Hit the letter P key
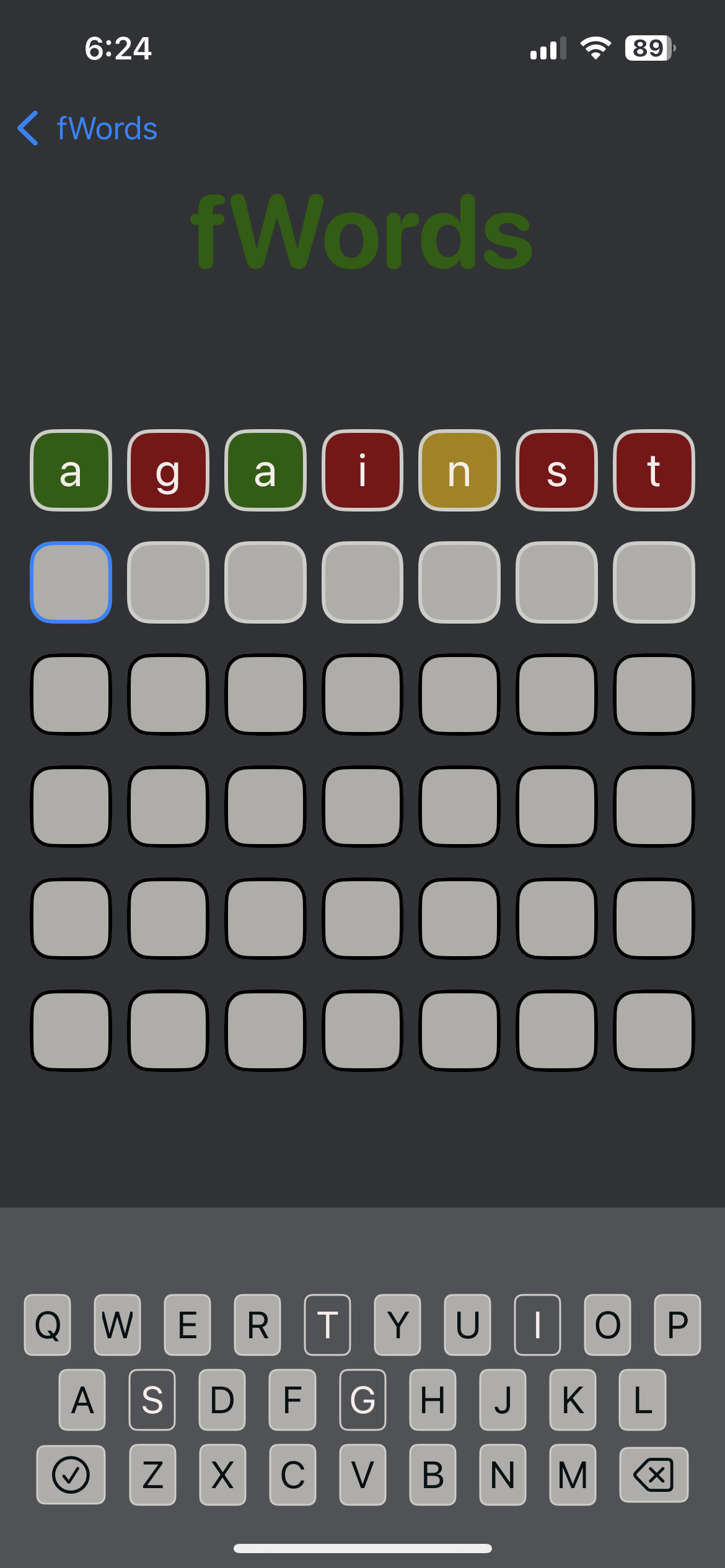The height and width of the screenshot is (1568, 725). [678, 1325]
